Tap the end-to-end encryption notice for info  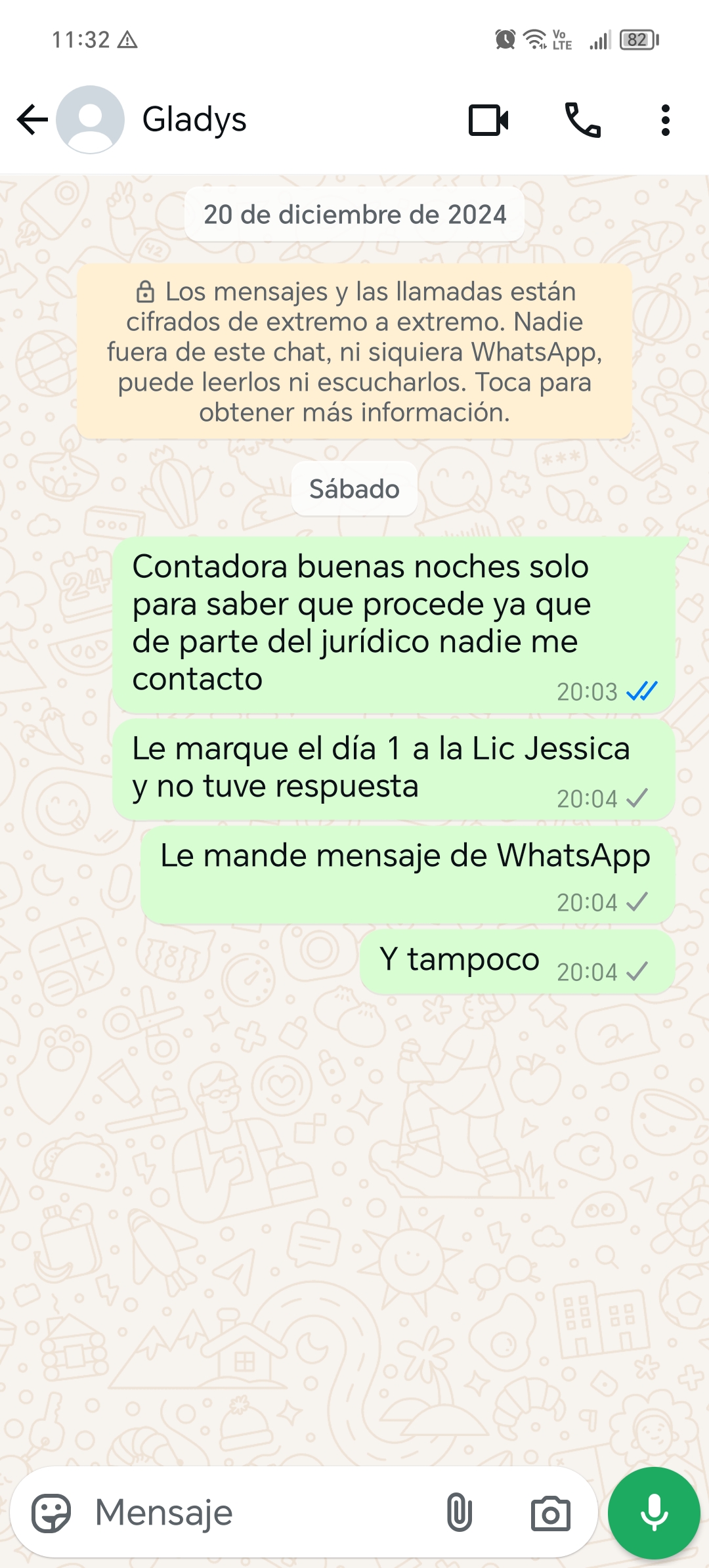[x=354, y=351]
